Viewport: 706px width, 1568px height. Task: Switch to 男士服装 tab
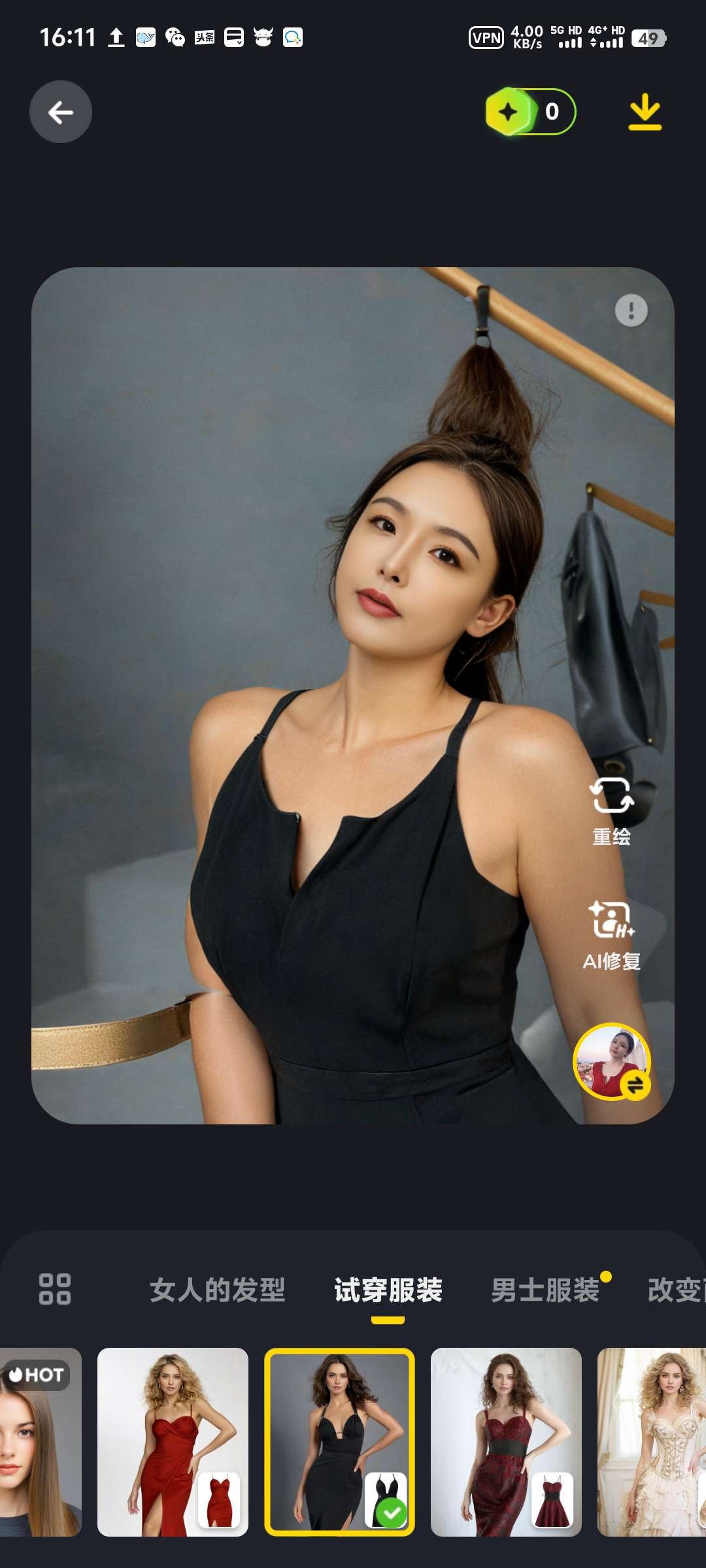[545, 1290]
